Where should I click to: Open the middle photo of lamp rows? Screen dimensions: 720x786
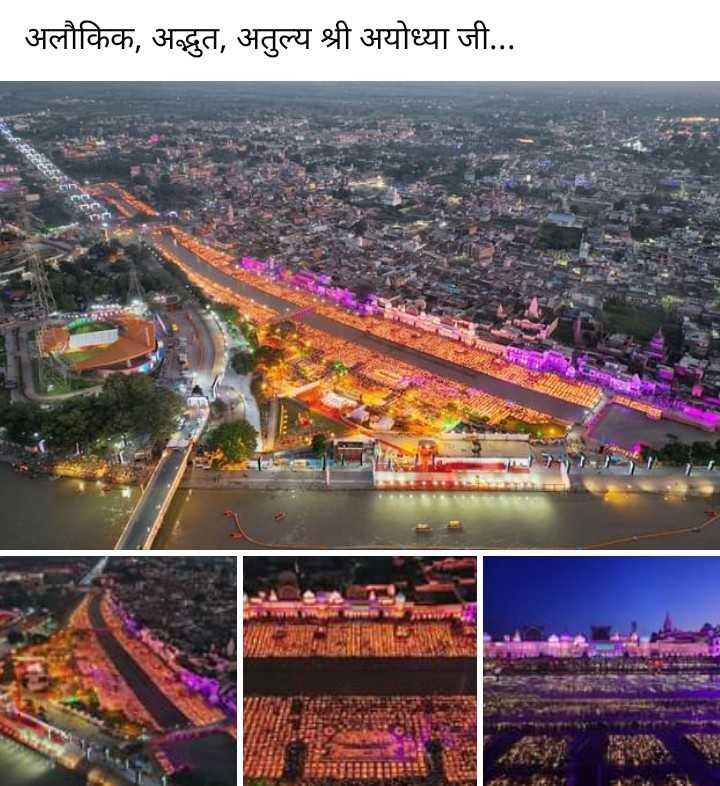click(360, 670)
